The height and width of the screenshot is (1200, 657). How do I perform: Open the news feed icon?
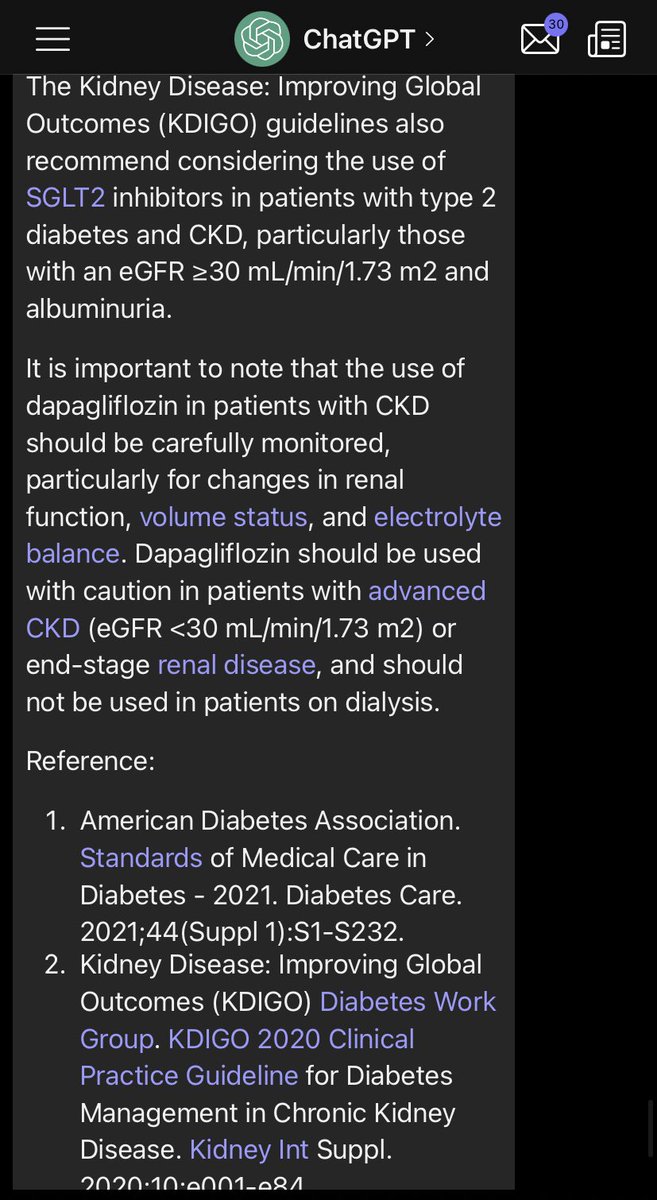coord(607,39)
